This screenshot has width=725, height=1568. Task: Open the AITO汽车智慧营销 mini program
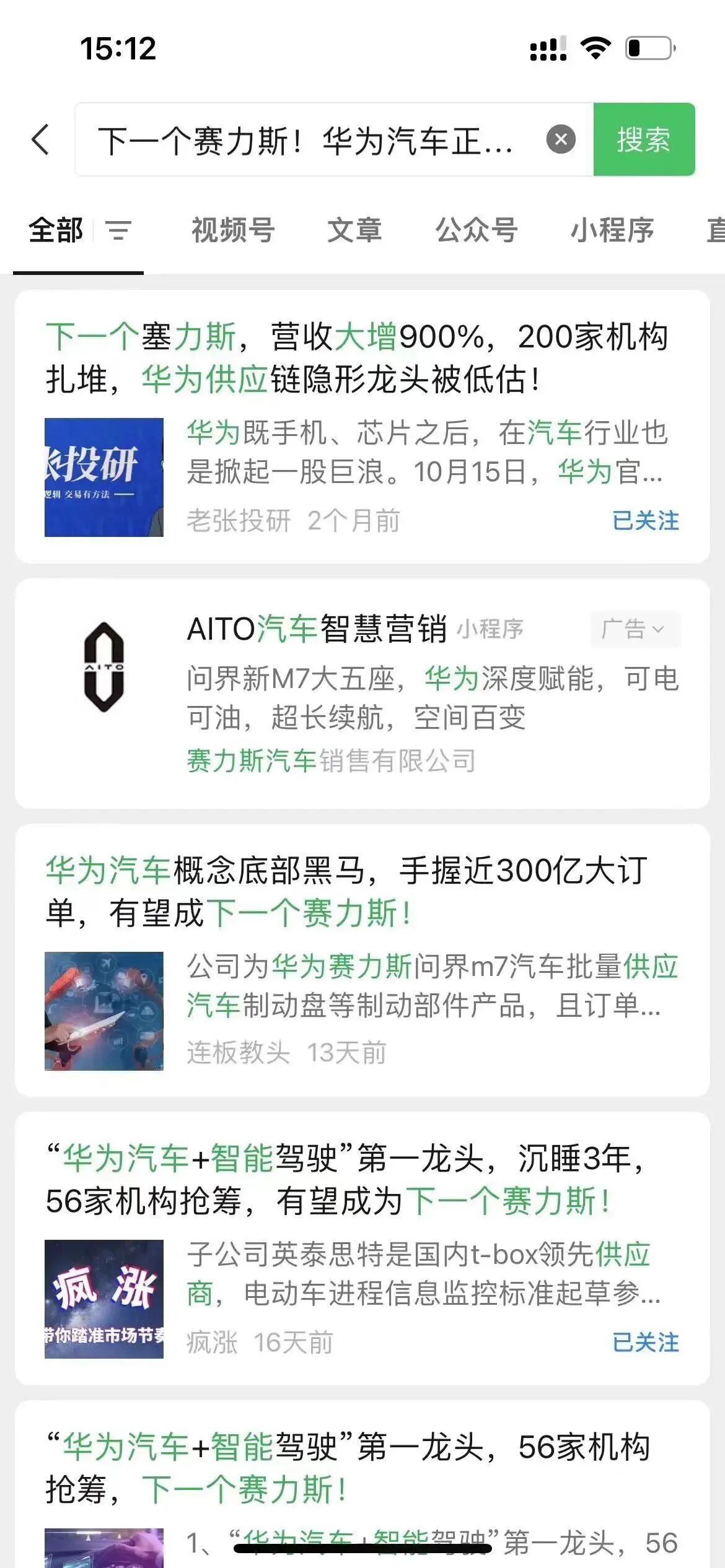(x=317, y=629)
